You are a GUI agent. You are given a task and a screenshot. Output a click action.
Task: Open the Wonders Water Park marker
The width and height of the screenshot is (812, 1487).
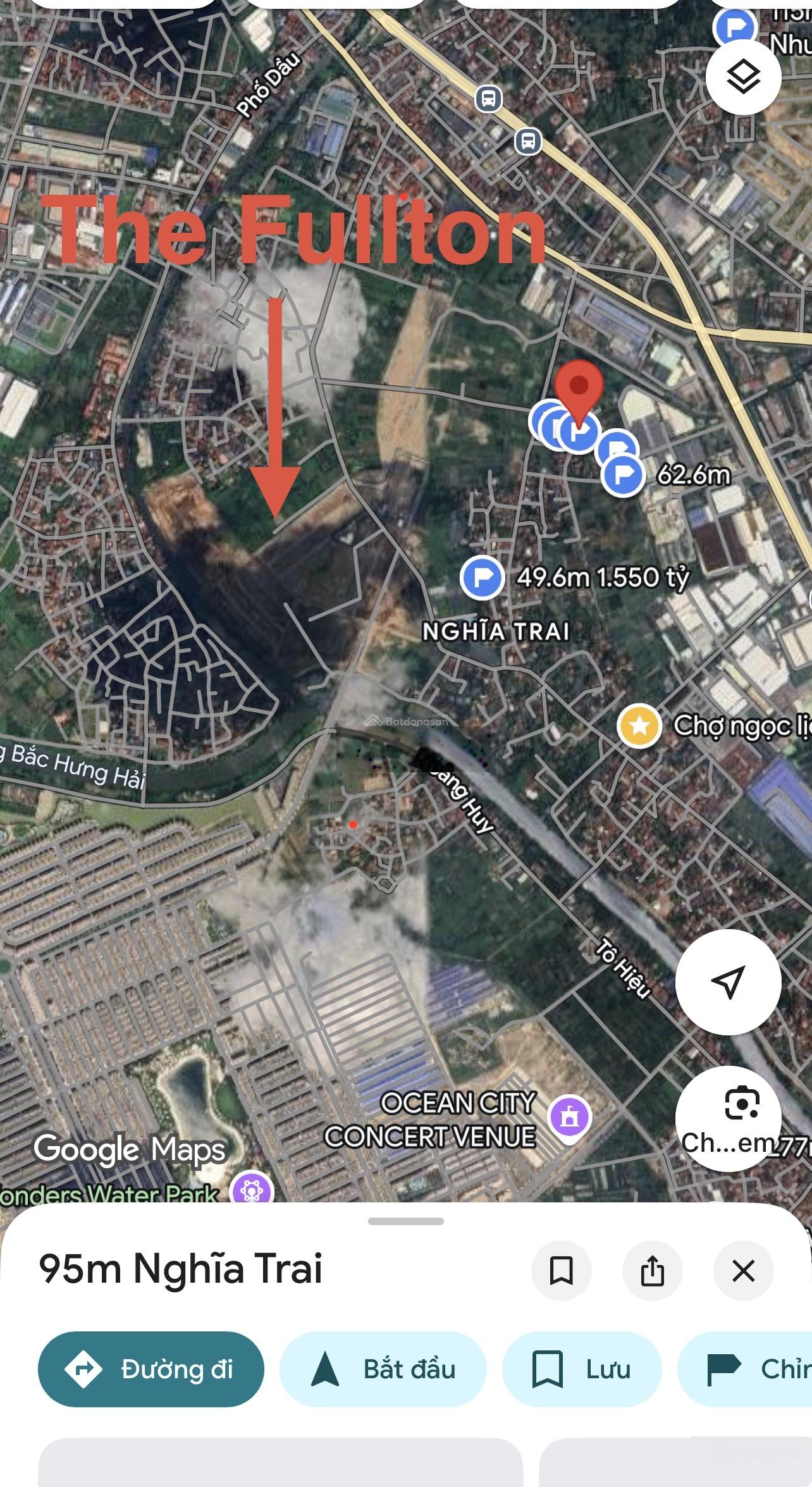coord(252,1191)
